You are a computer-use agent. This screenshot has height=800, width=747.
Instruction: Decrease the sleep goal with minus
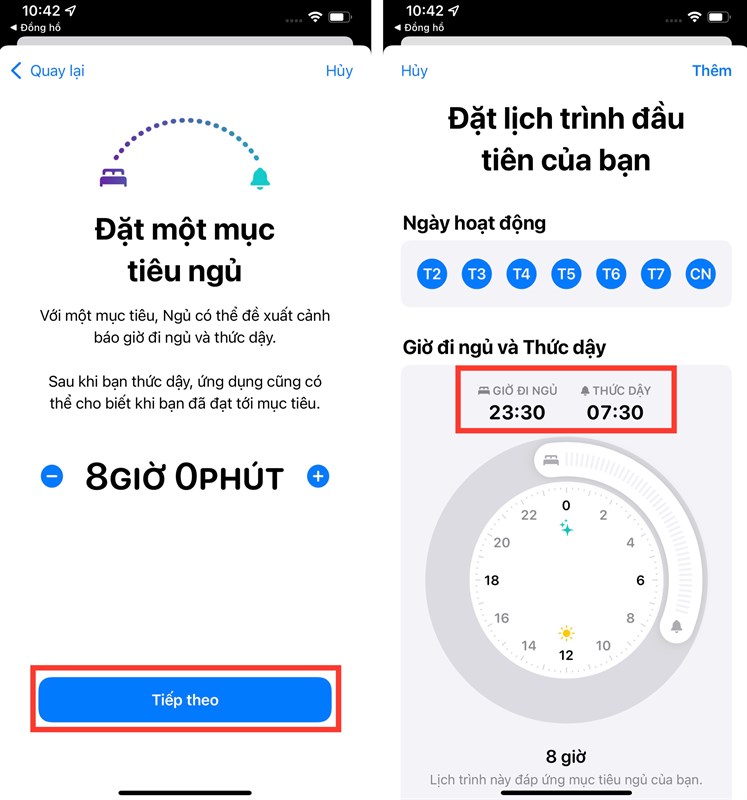coord(52,477)
